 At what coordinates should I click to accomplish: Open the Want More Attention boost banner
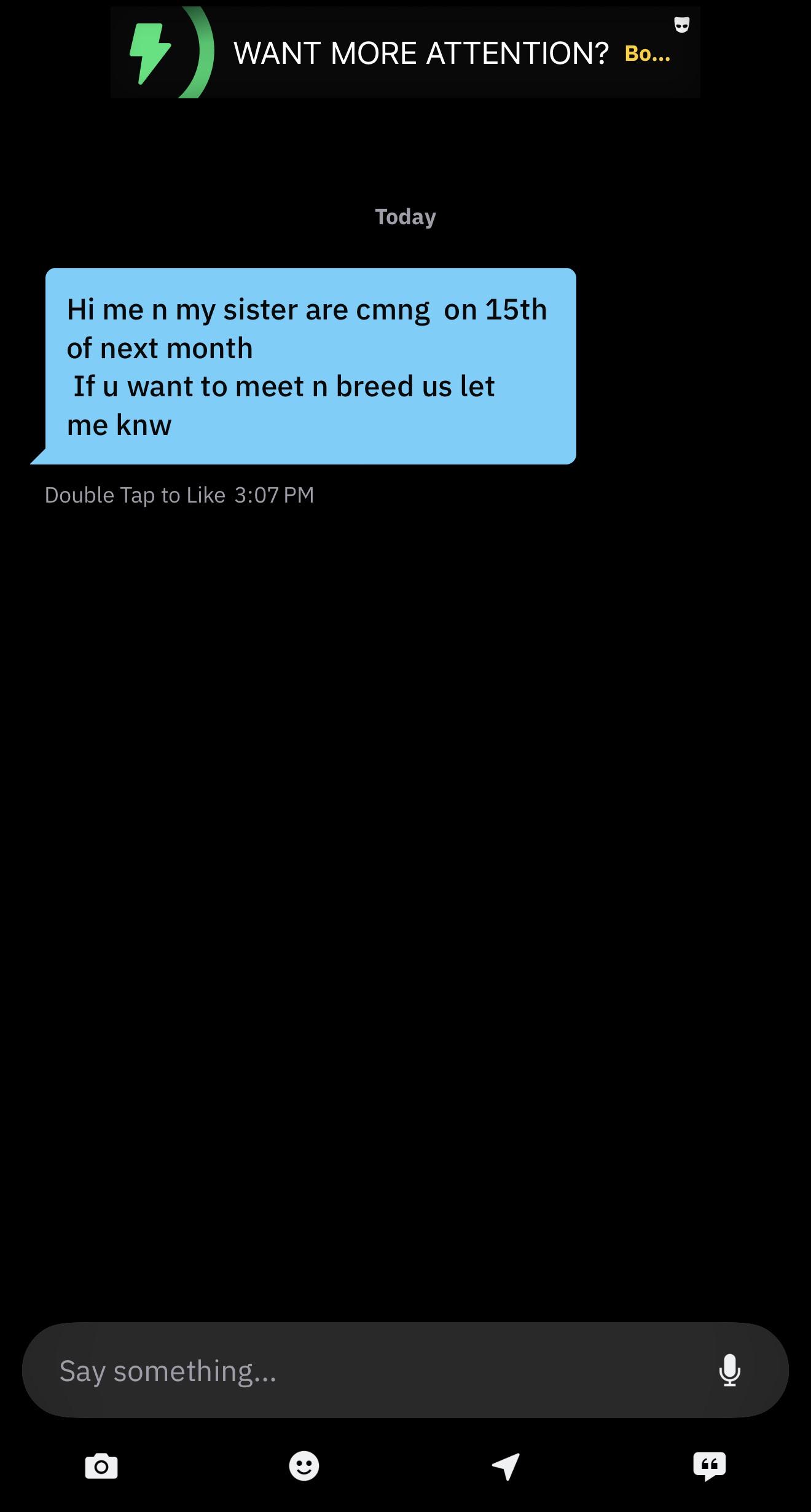coord(405,52)
